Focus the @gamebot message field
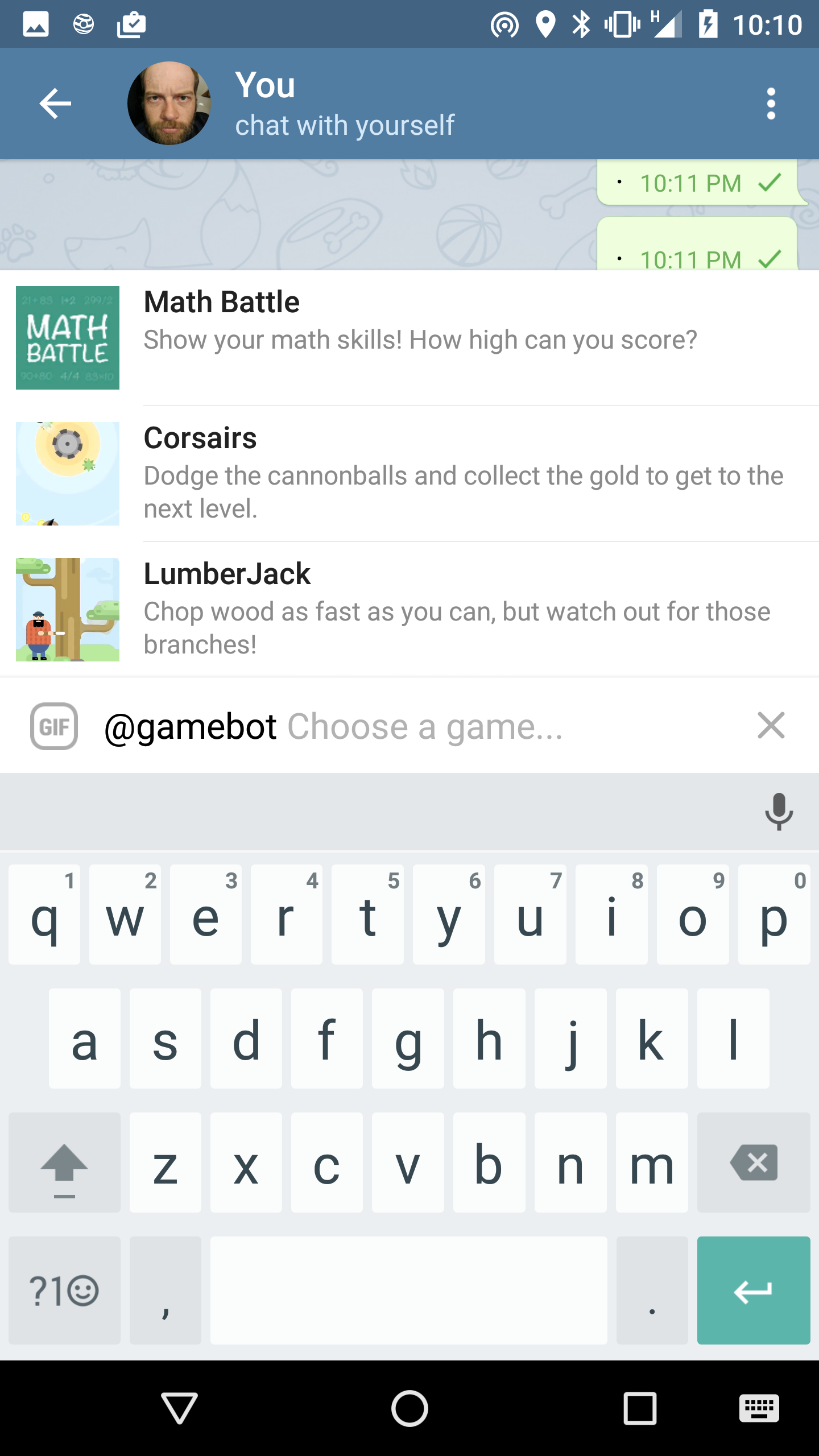The width and height of the screenshot is (819, 1456). click(x=415, y=726)
